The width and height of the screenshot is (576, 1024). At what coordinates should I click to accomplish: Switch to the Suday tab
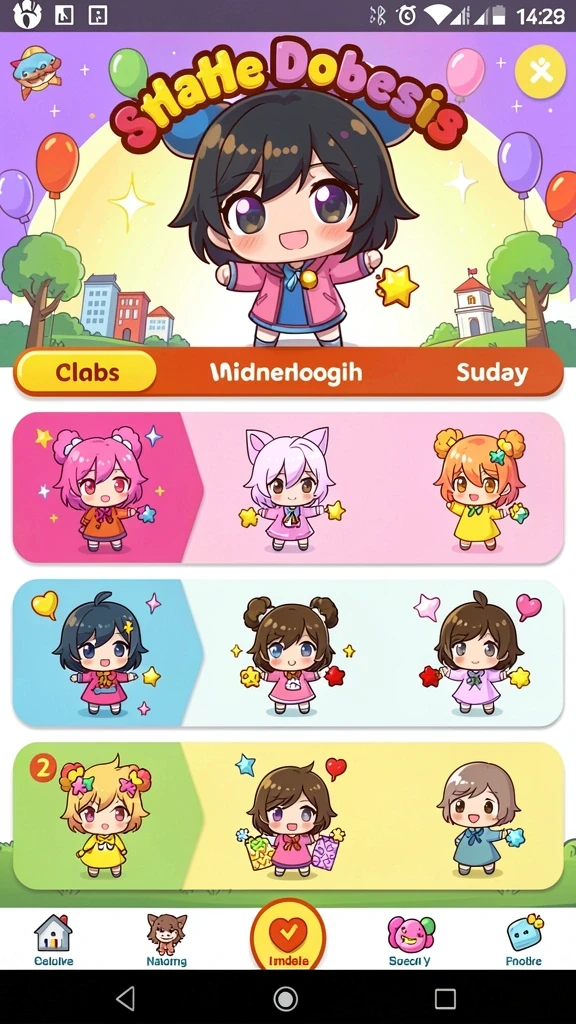click(x=492, y=373)
